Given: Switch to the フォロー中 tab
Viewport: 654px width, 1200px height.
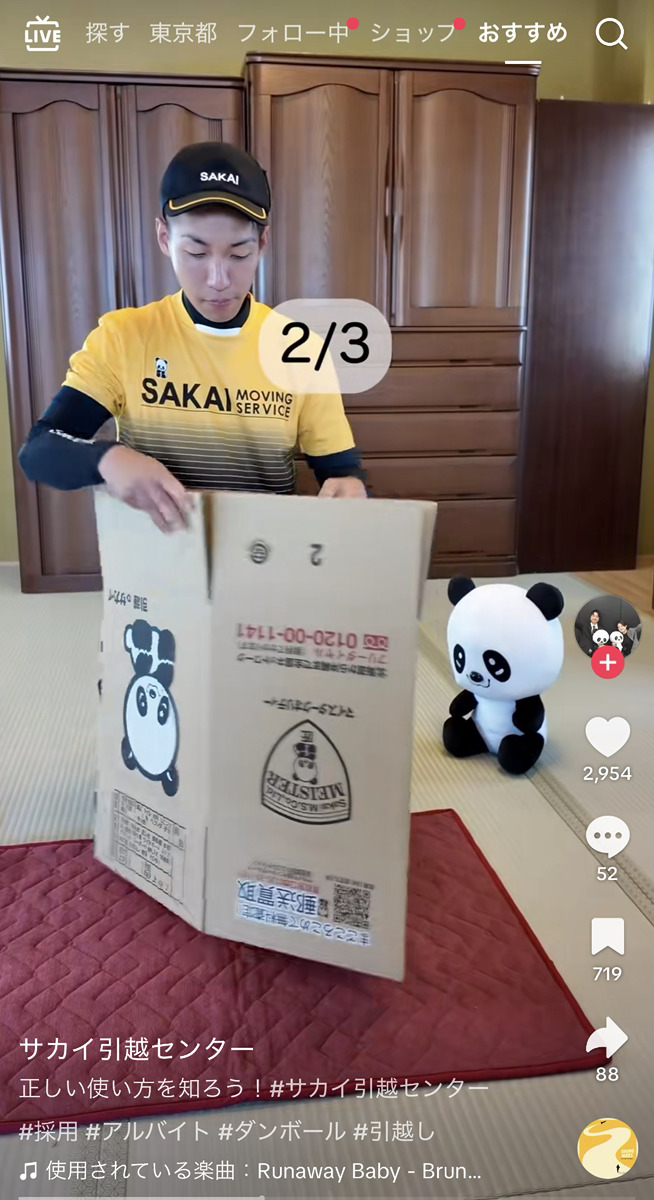Looking at the screenshot, I should tap(293, 33).
